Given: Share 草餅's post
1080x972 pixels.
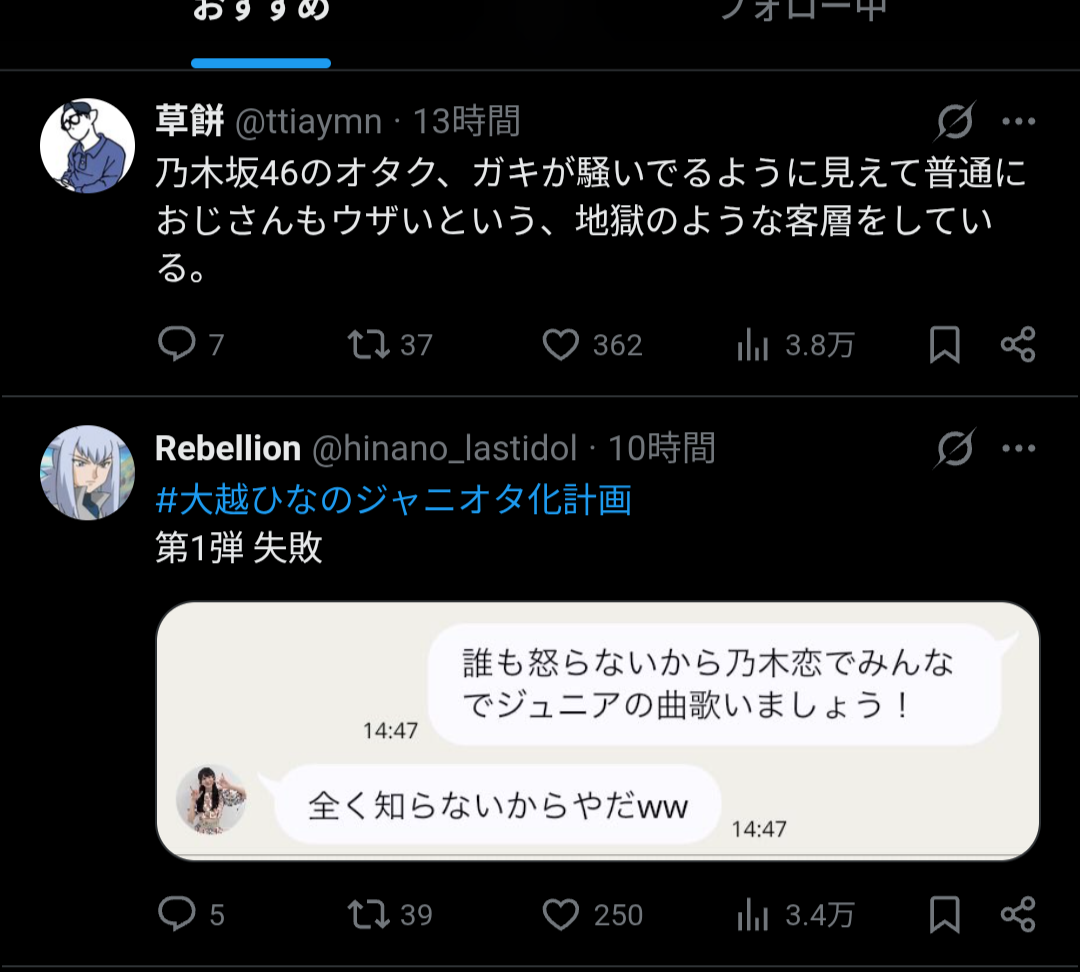Looking at the screenshot, I should coord(1018,345).
